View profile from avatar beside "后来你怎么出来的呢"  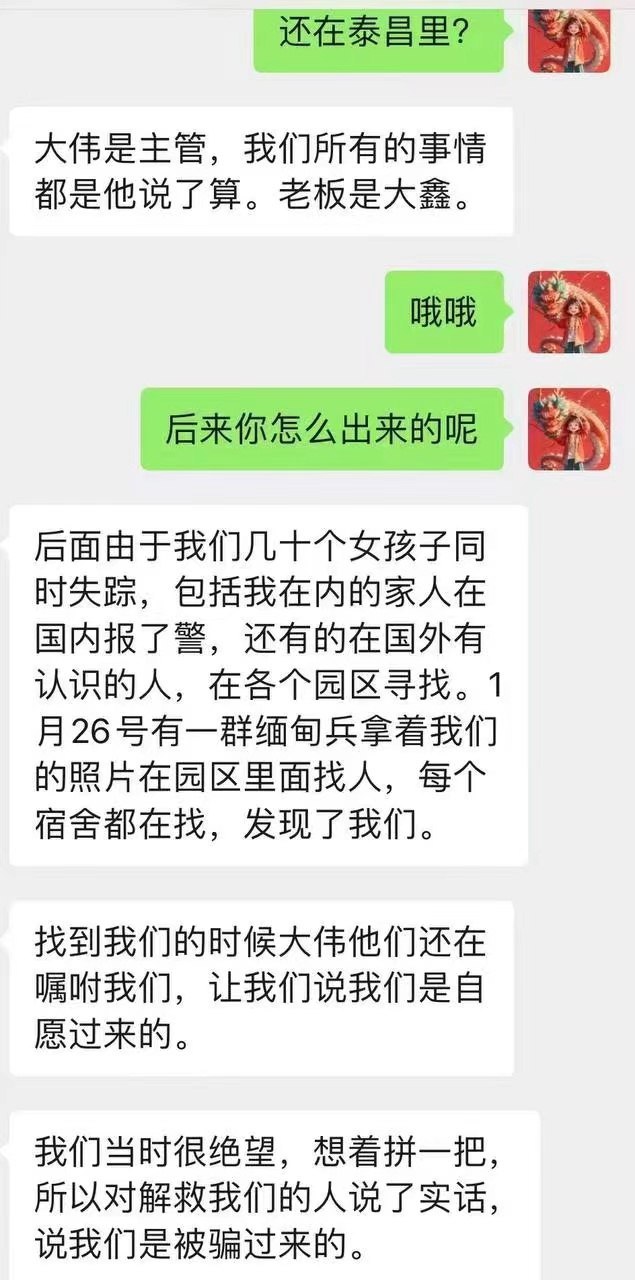coord(568,429)
